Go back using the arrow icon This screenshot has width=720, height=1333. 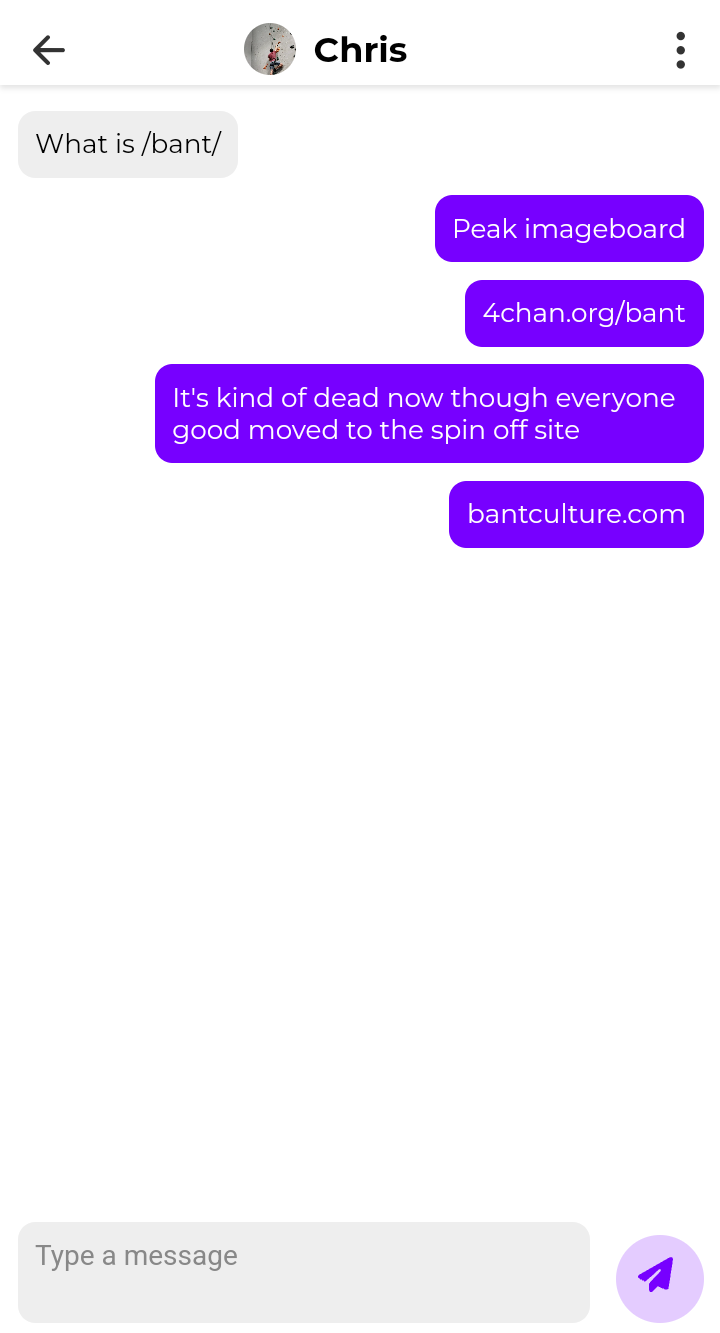click(x=48, y=50)
